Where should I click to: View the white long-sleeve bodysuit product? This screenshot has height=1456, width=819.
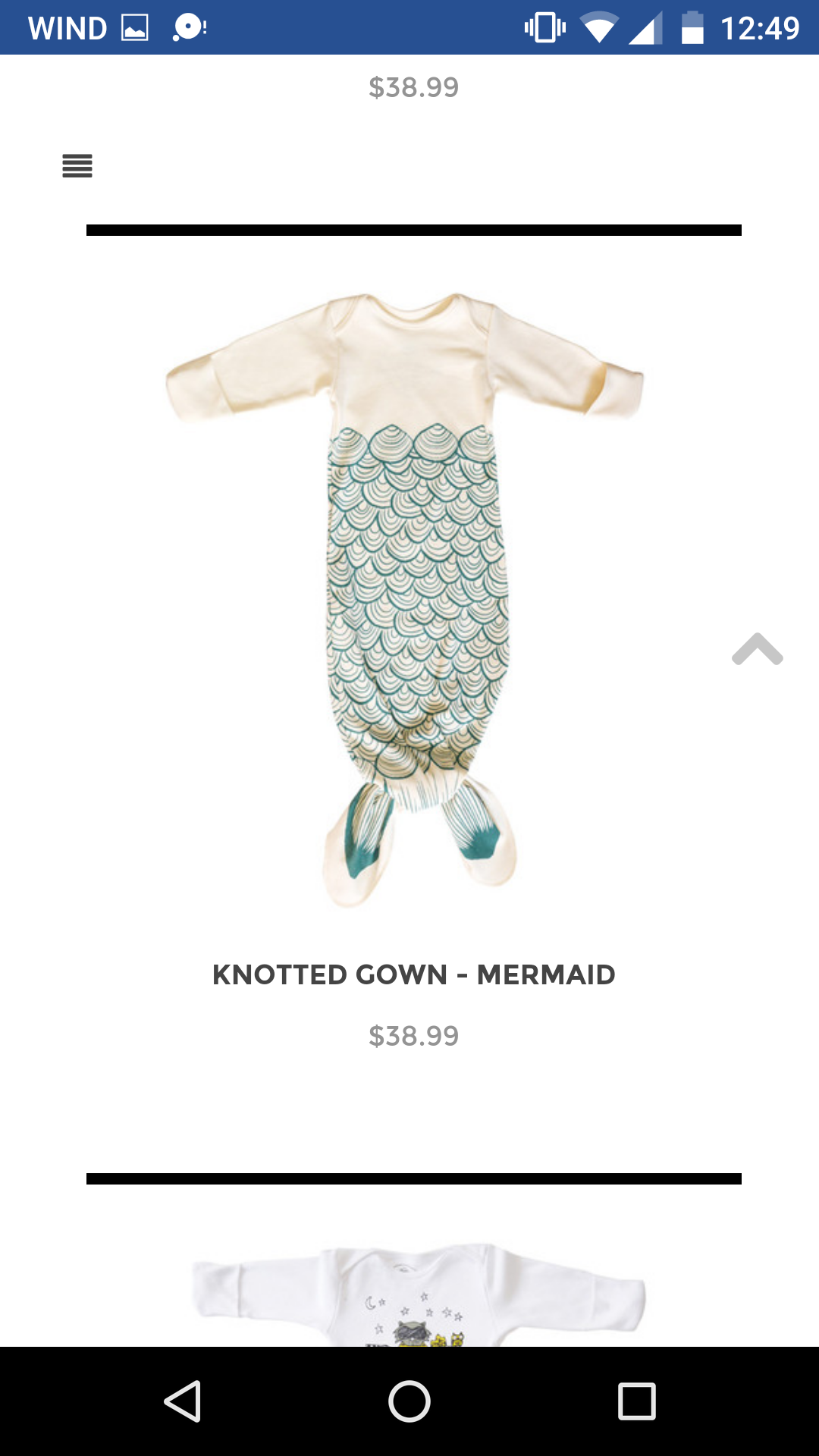click(x=418, y=1294)
